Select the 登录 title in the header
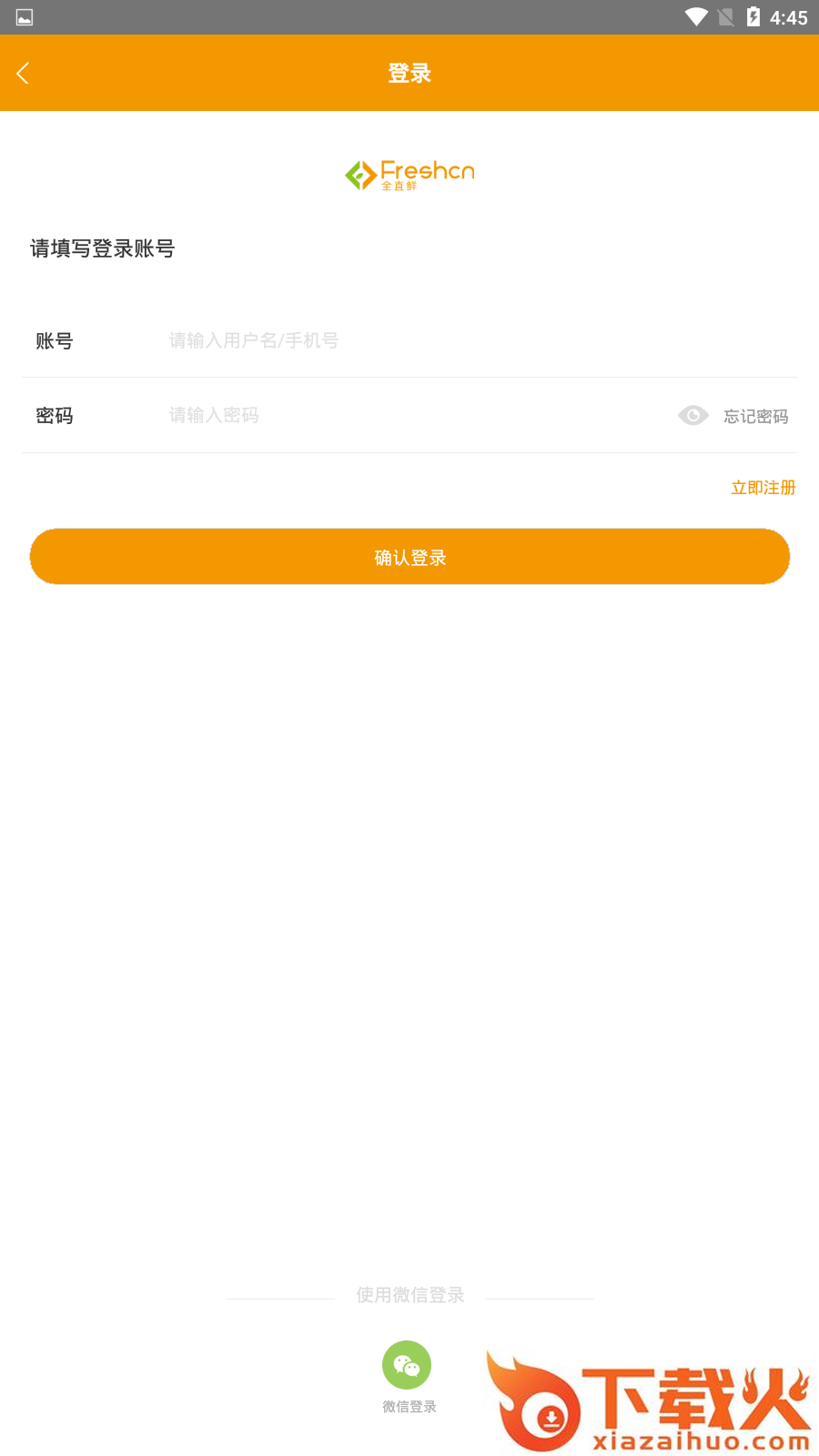 click(409, 73)
